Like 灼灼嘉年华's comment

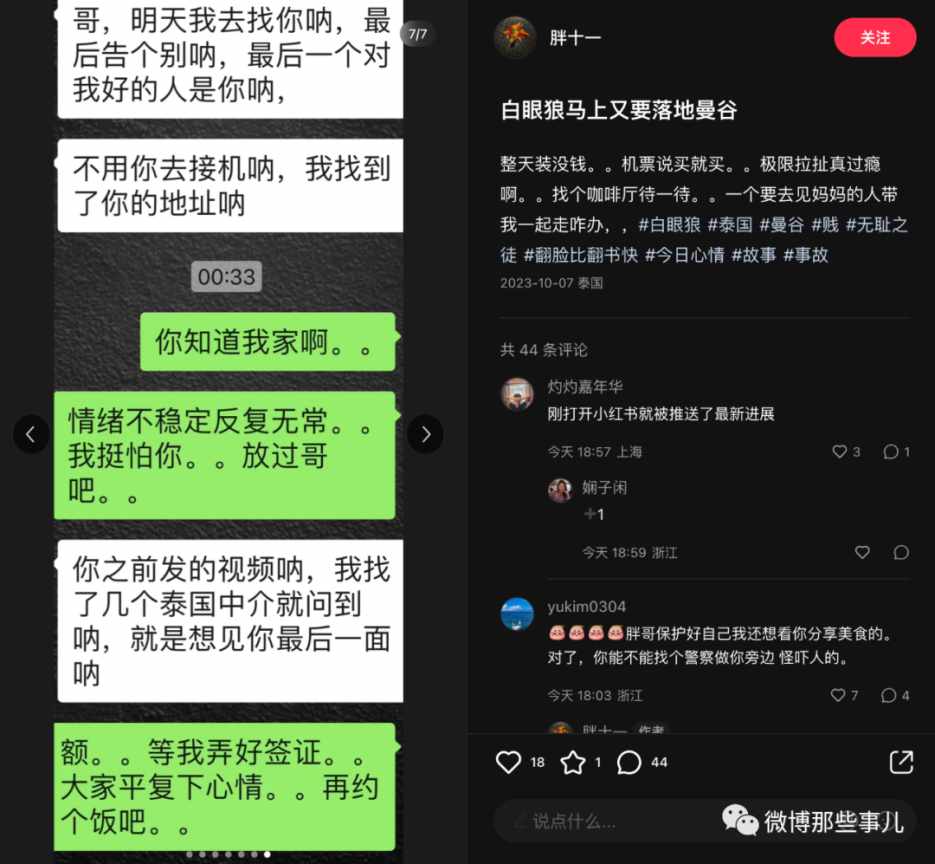[x=840, y=452]
